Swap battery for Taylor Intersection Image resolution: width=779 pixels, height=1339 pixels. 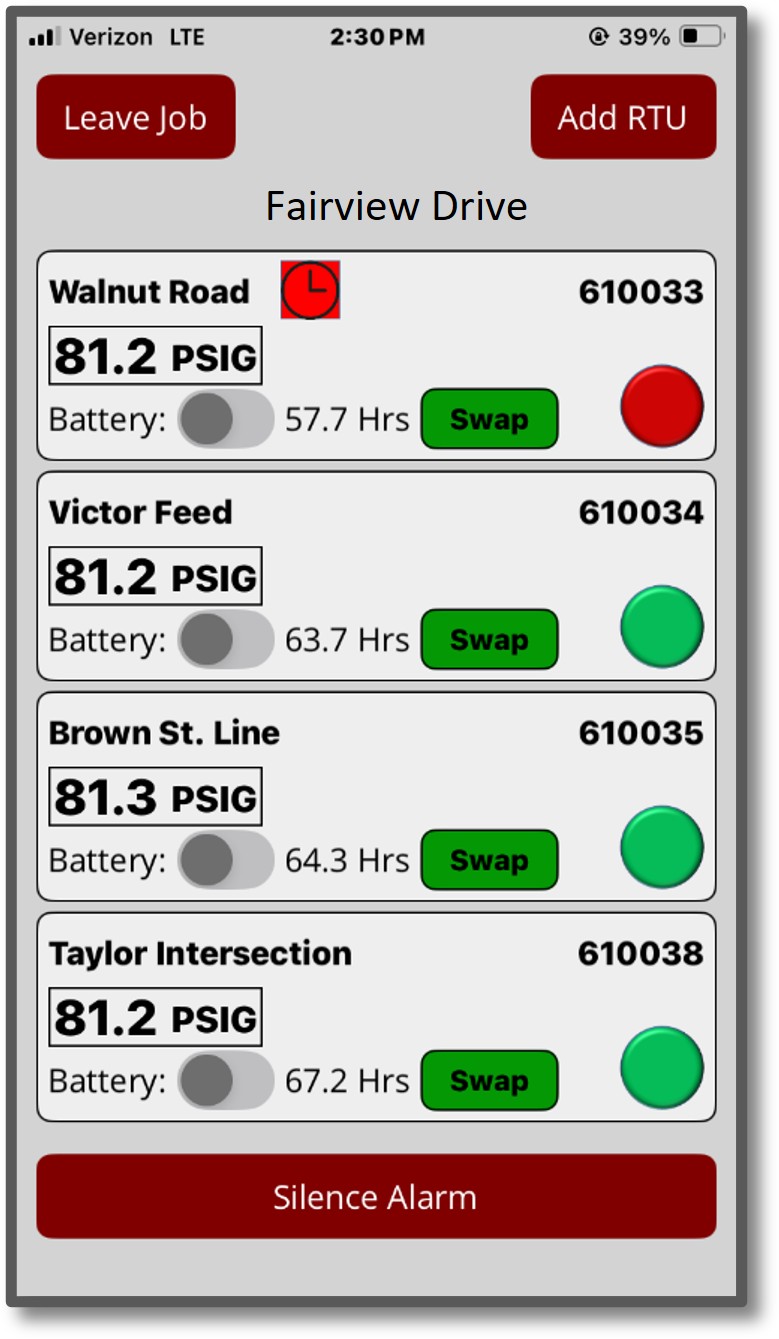point(488,1080)
